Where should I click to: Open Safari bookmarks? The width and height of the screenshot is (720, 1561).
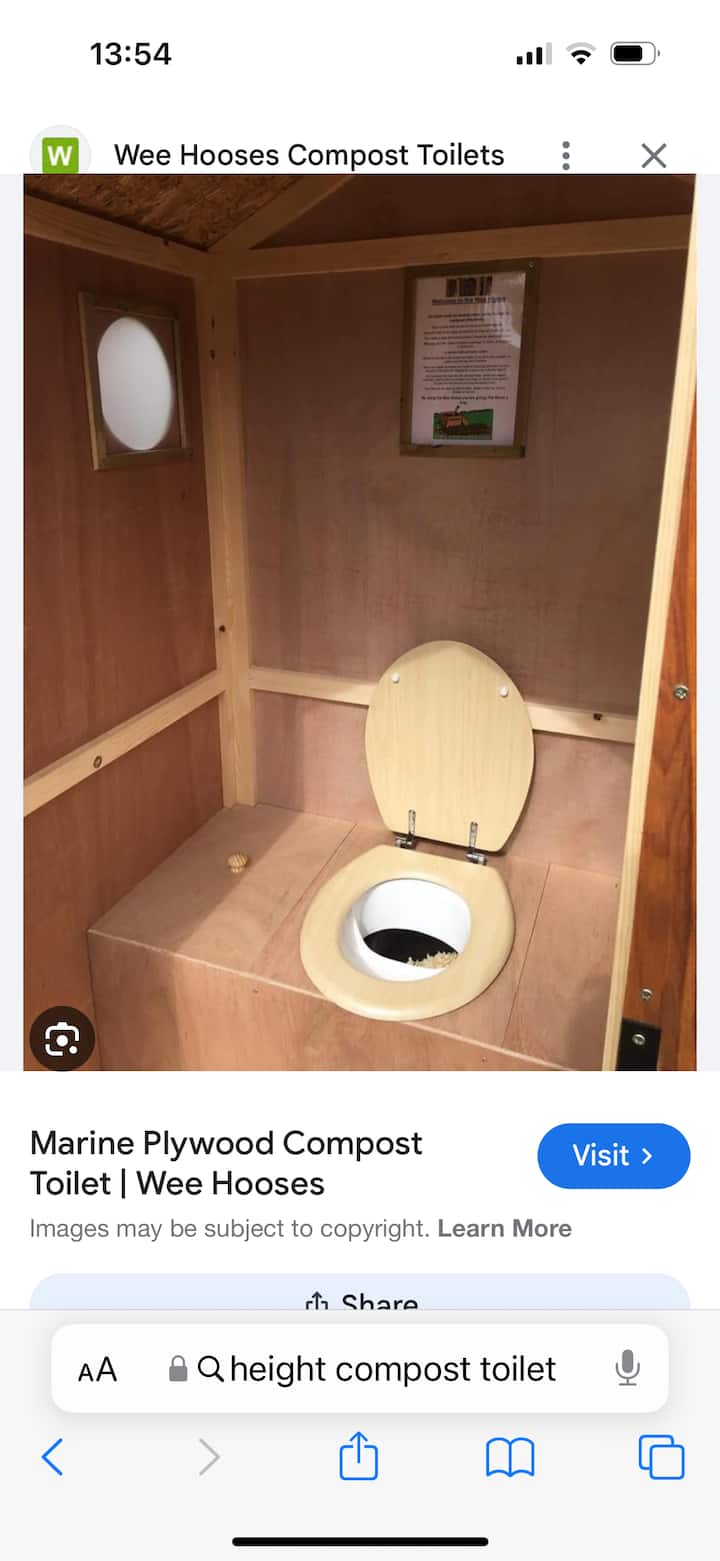click(510, 1457)
